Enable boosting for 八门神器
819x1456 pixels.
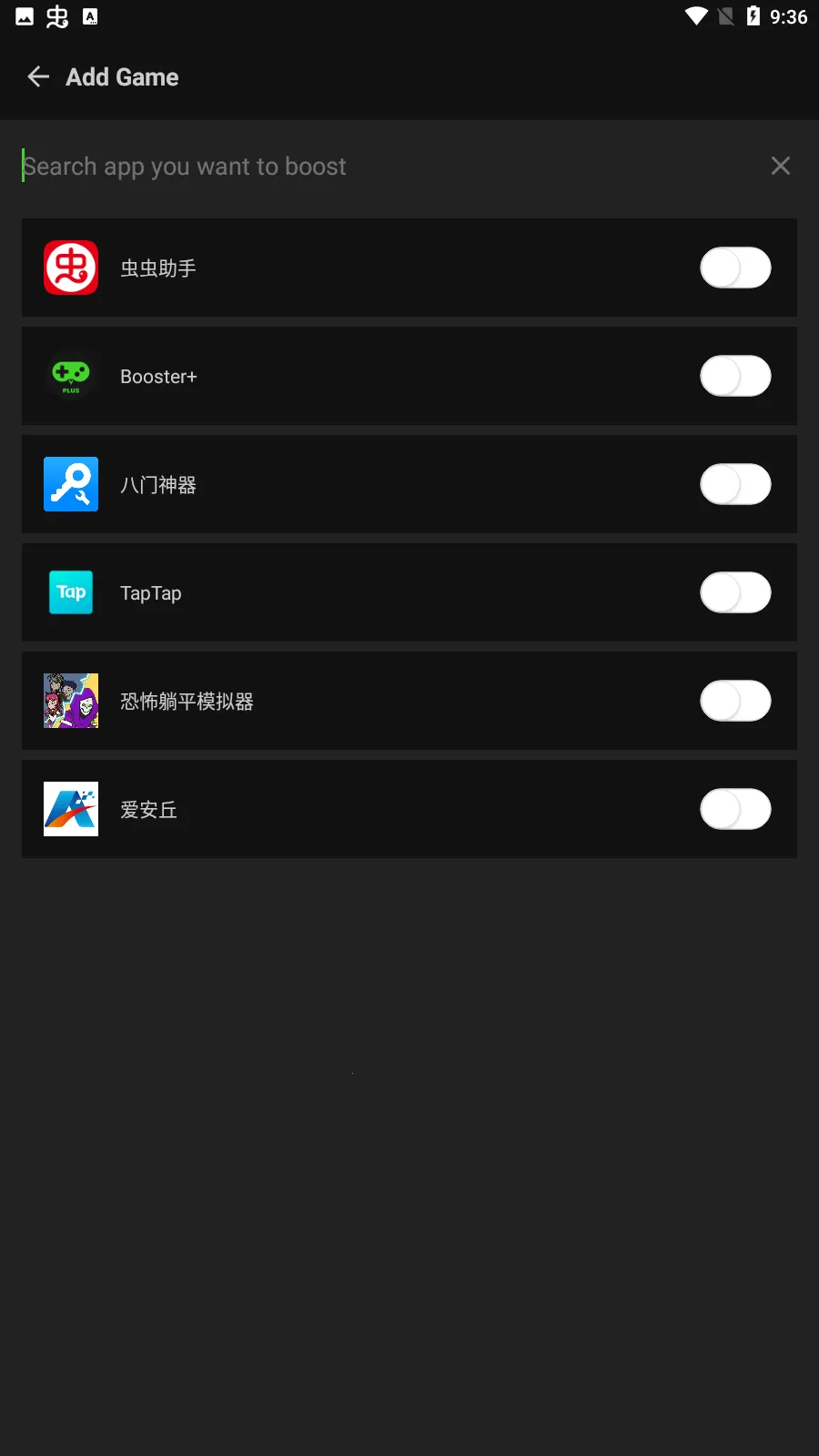735,484
